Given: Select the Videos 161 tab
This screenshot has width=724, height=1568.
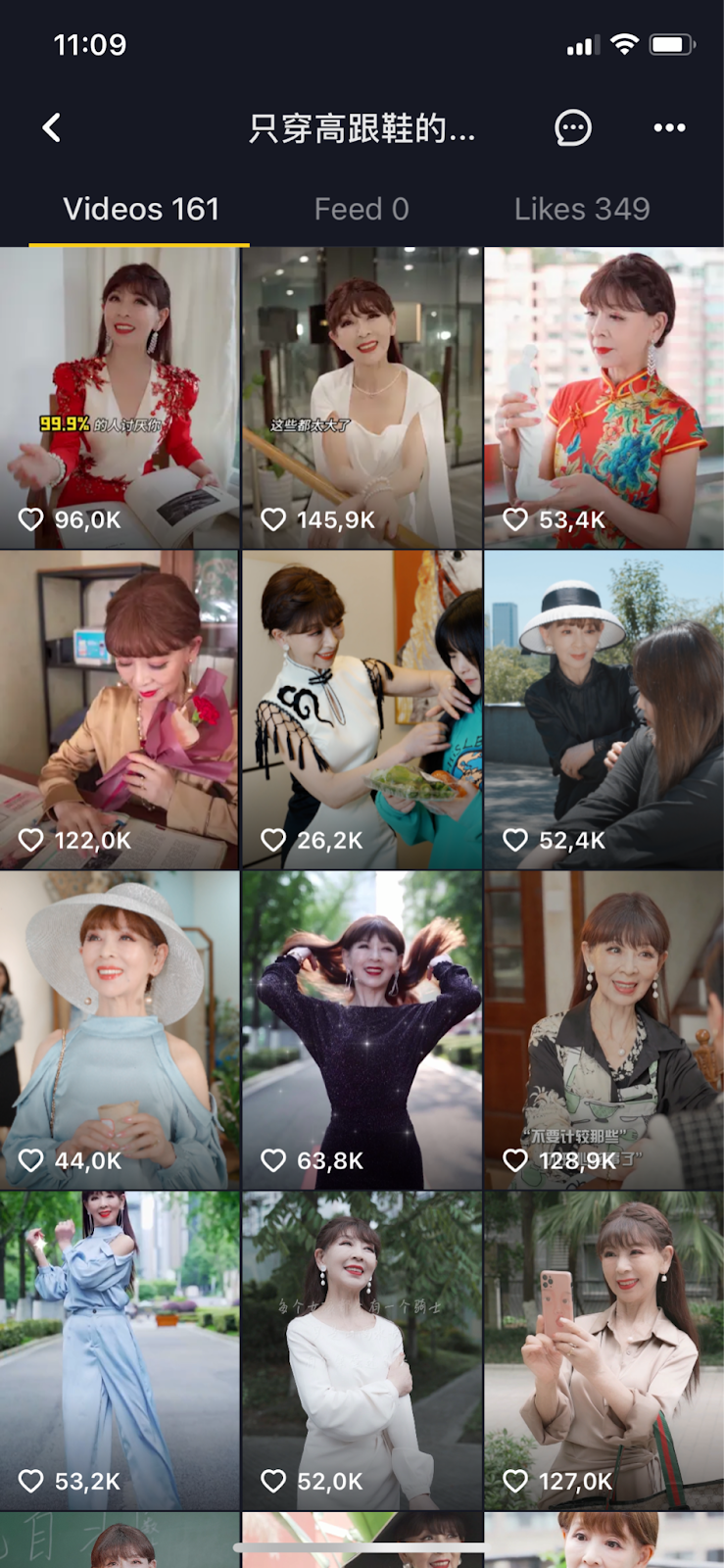Looking at the screenshot, I should pos(140,209).
